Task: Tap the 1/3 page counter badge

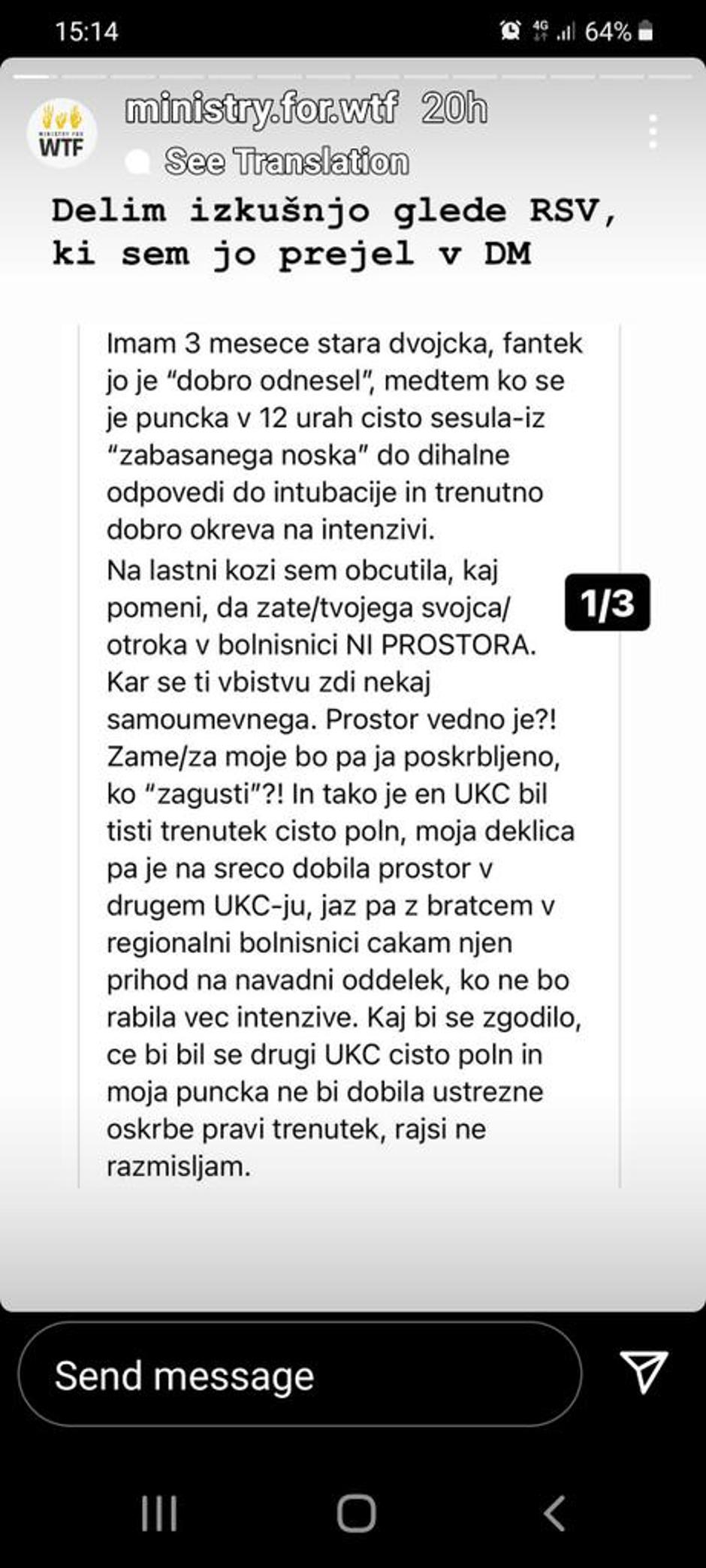Action: click(x=607, y=602)
